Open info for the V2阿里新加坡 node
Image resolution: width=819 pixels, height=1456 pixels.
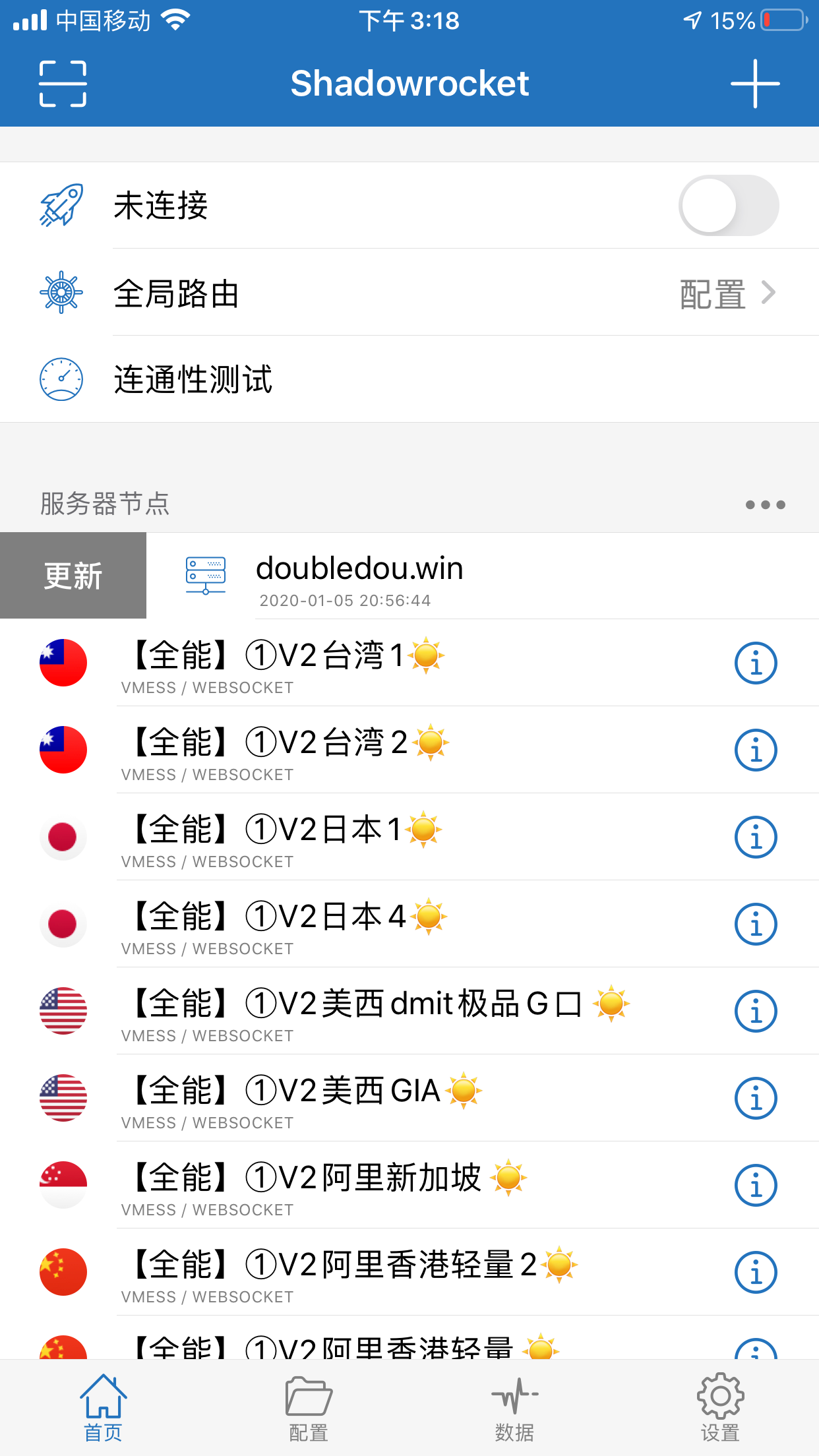click(756, 1185)
